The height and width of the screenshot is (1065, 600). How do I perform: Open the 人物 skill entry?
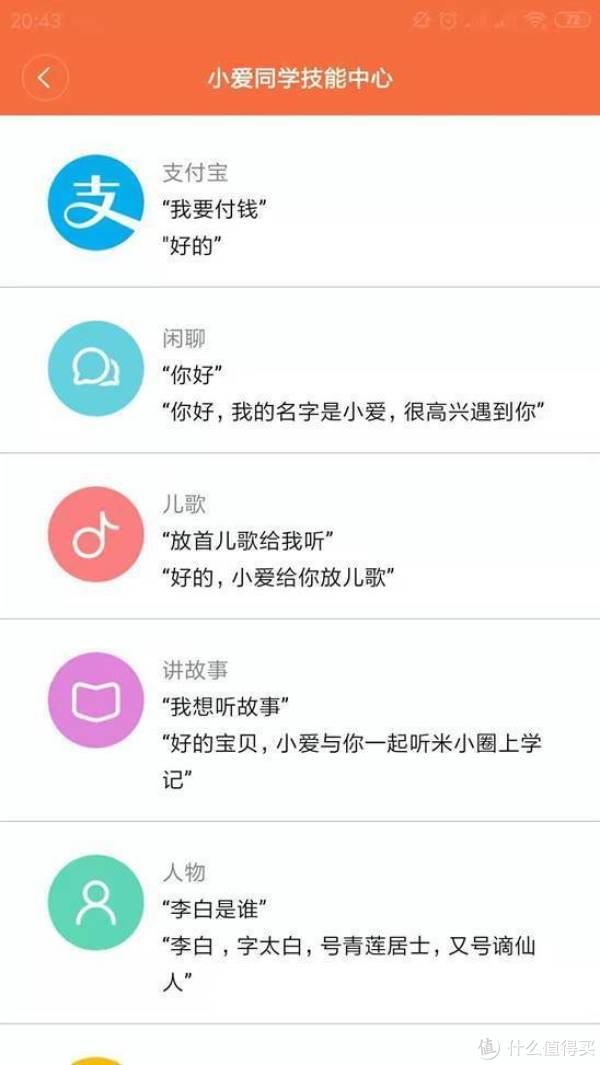coord(300,922)
